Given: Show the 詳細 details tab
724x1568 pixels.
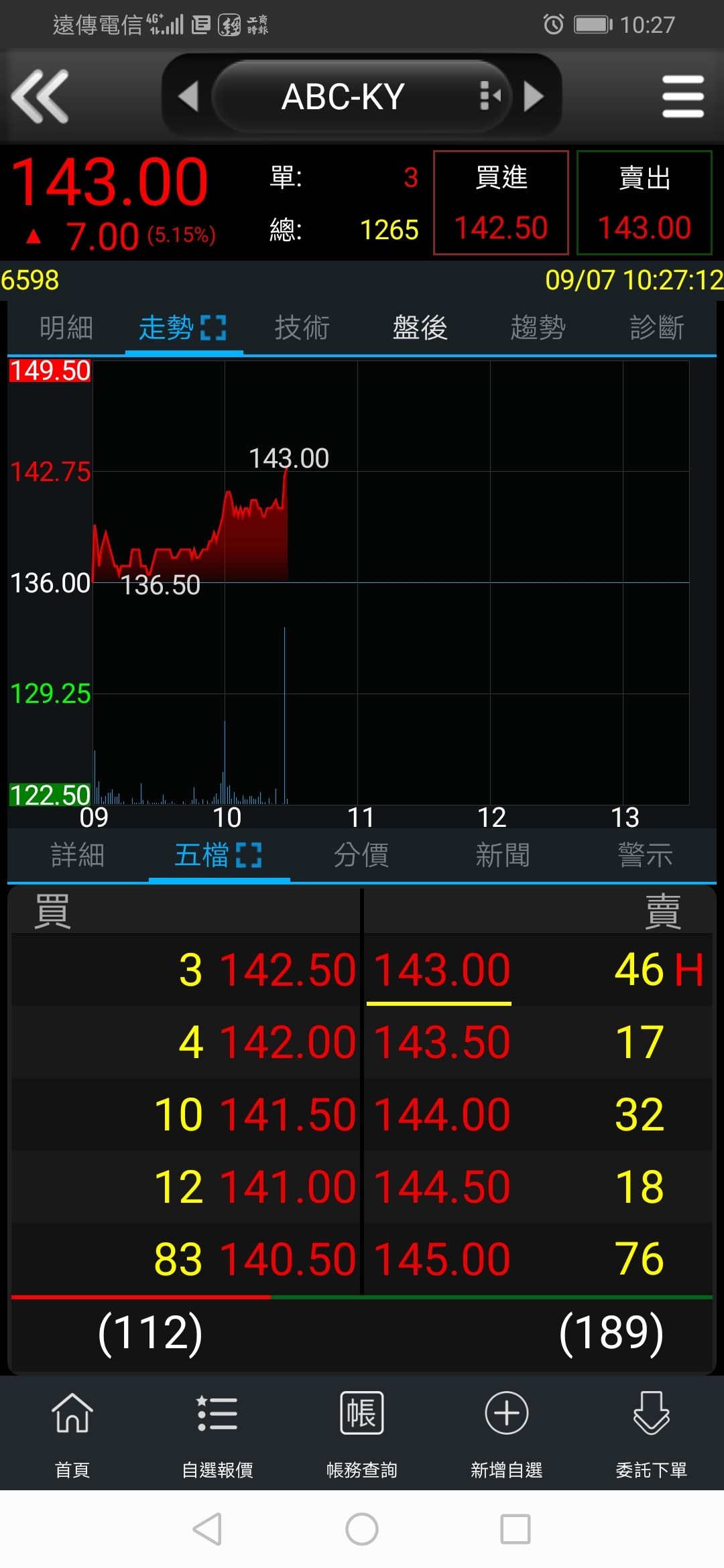Looking at the screenshot, I should click(x=78, y=855).
